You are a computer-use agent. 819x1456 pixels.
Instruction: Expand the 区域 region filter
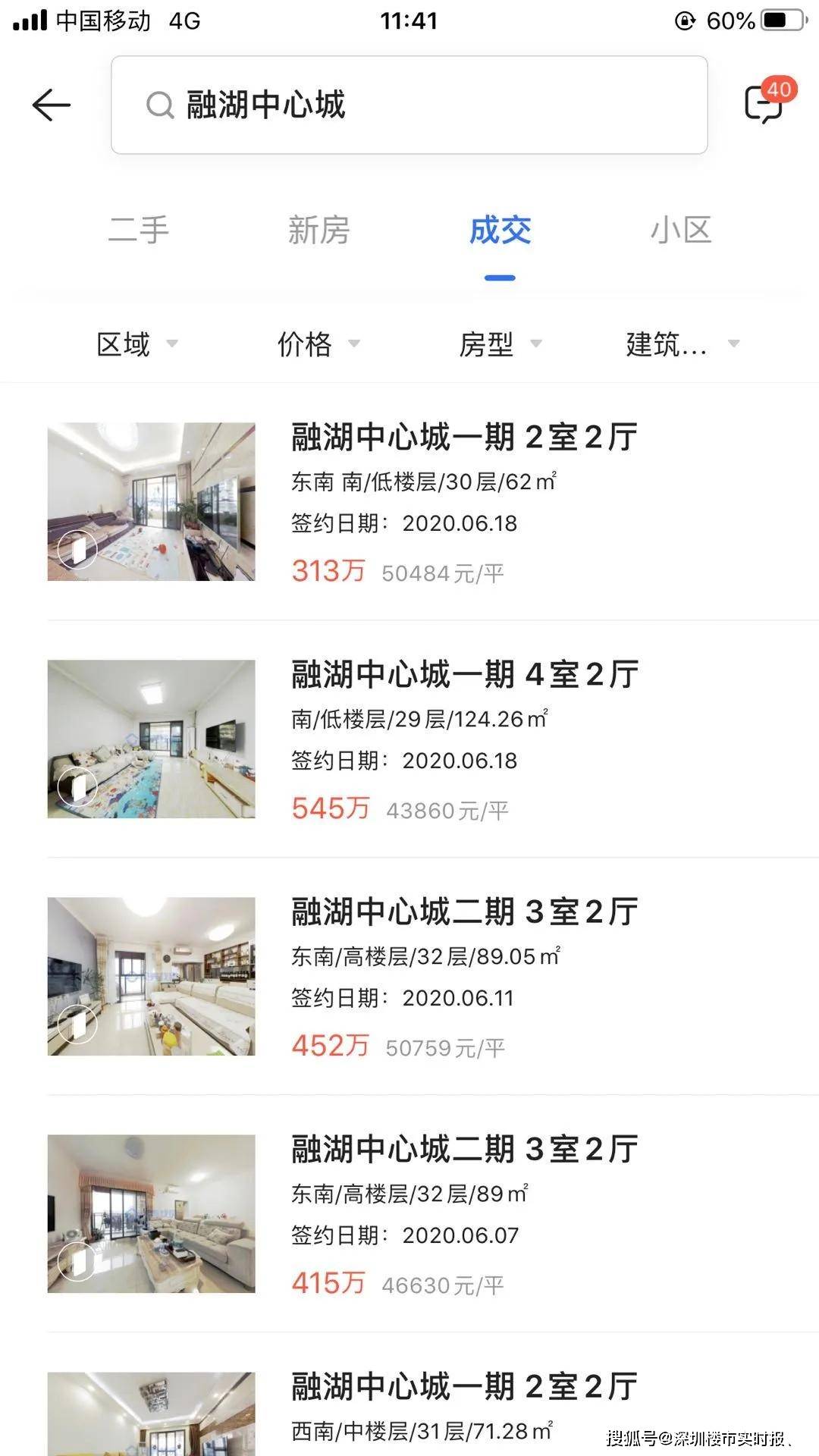135,345
